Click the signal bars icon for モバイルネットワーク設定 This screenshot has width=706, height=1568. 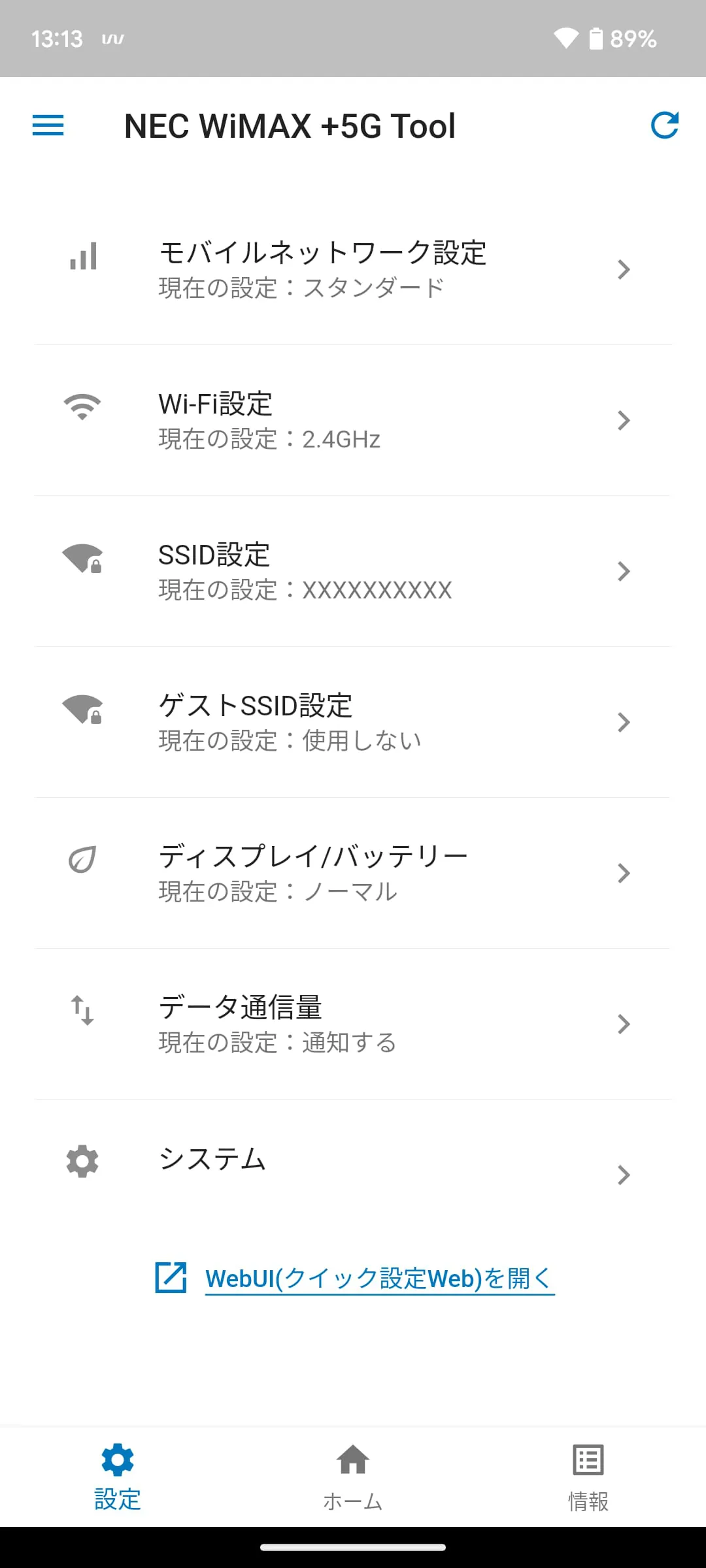(82, 257)
